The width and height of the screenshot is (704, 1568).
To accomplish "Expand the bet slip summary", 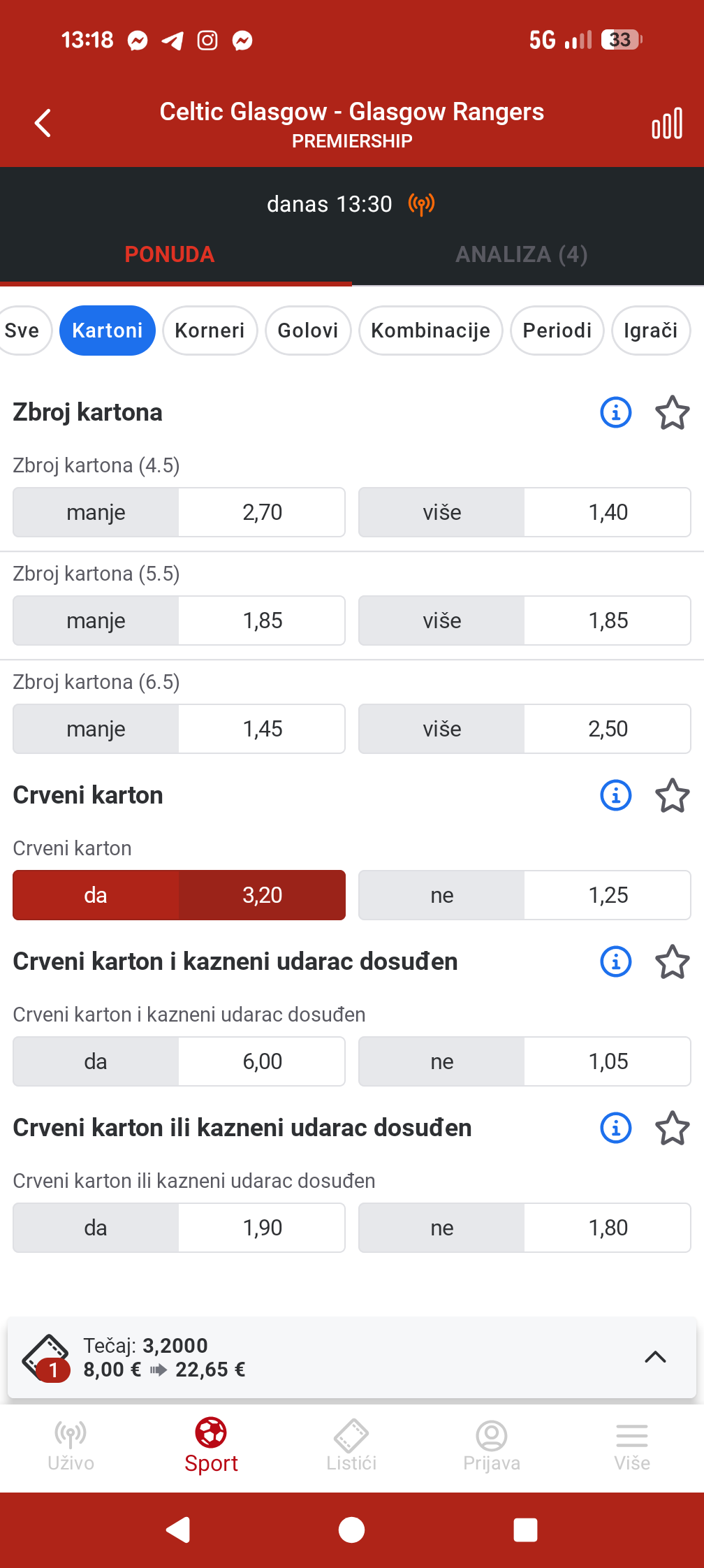I will click(654, 1357).
